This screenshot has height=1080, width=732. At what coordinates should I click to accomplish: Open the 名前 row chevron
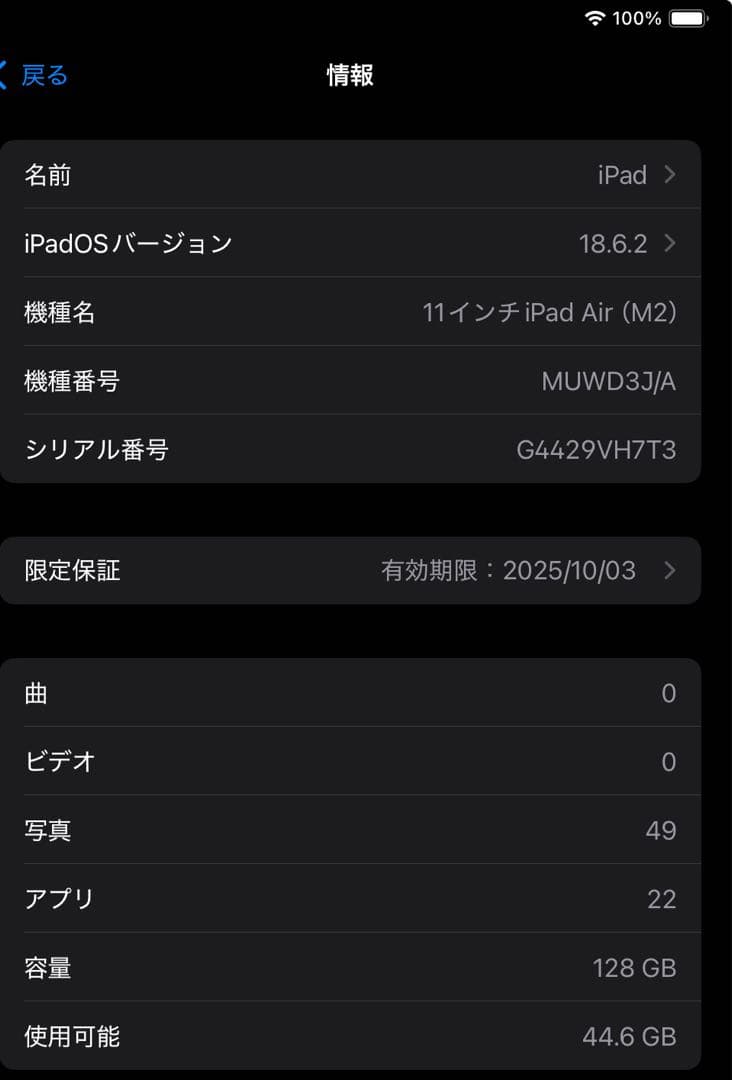click(x=668, y=174)
